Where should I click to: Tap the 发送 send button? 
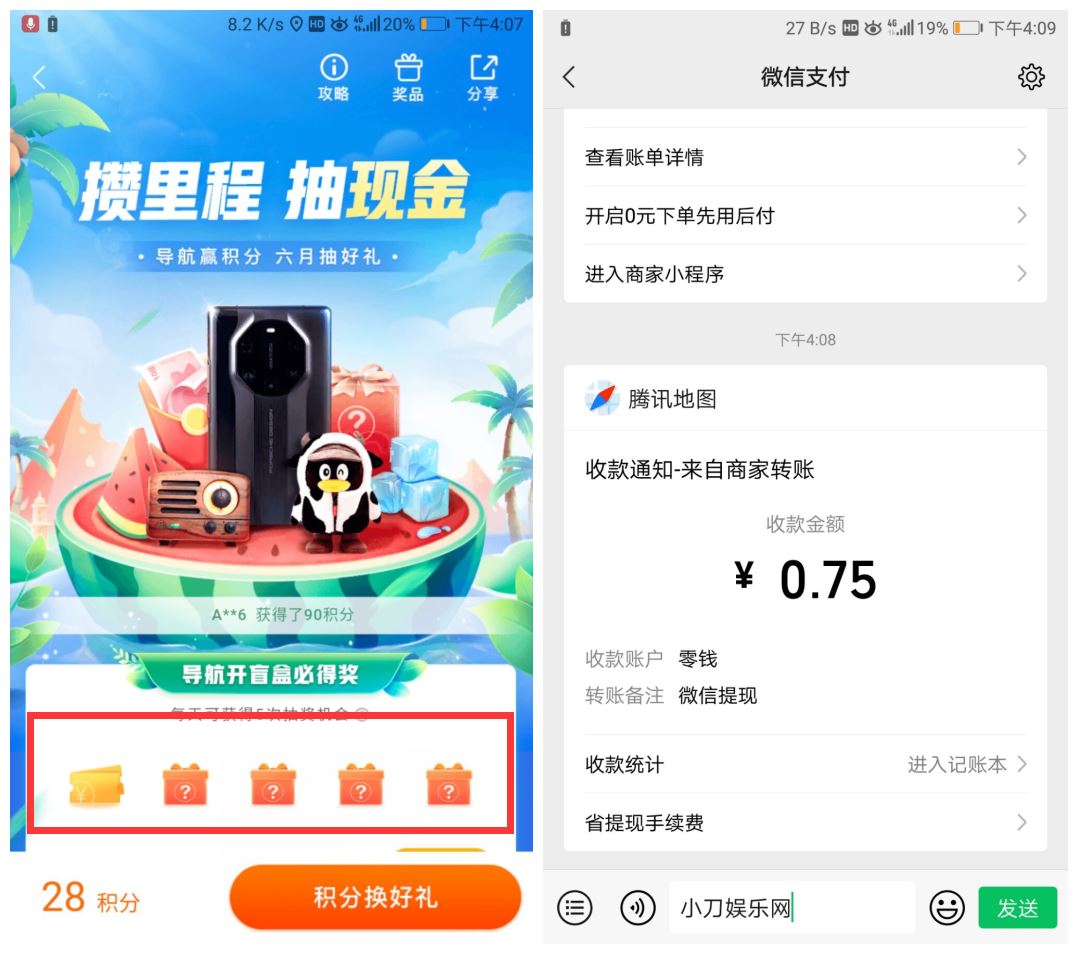(1017, 908)
